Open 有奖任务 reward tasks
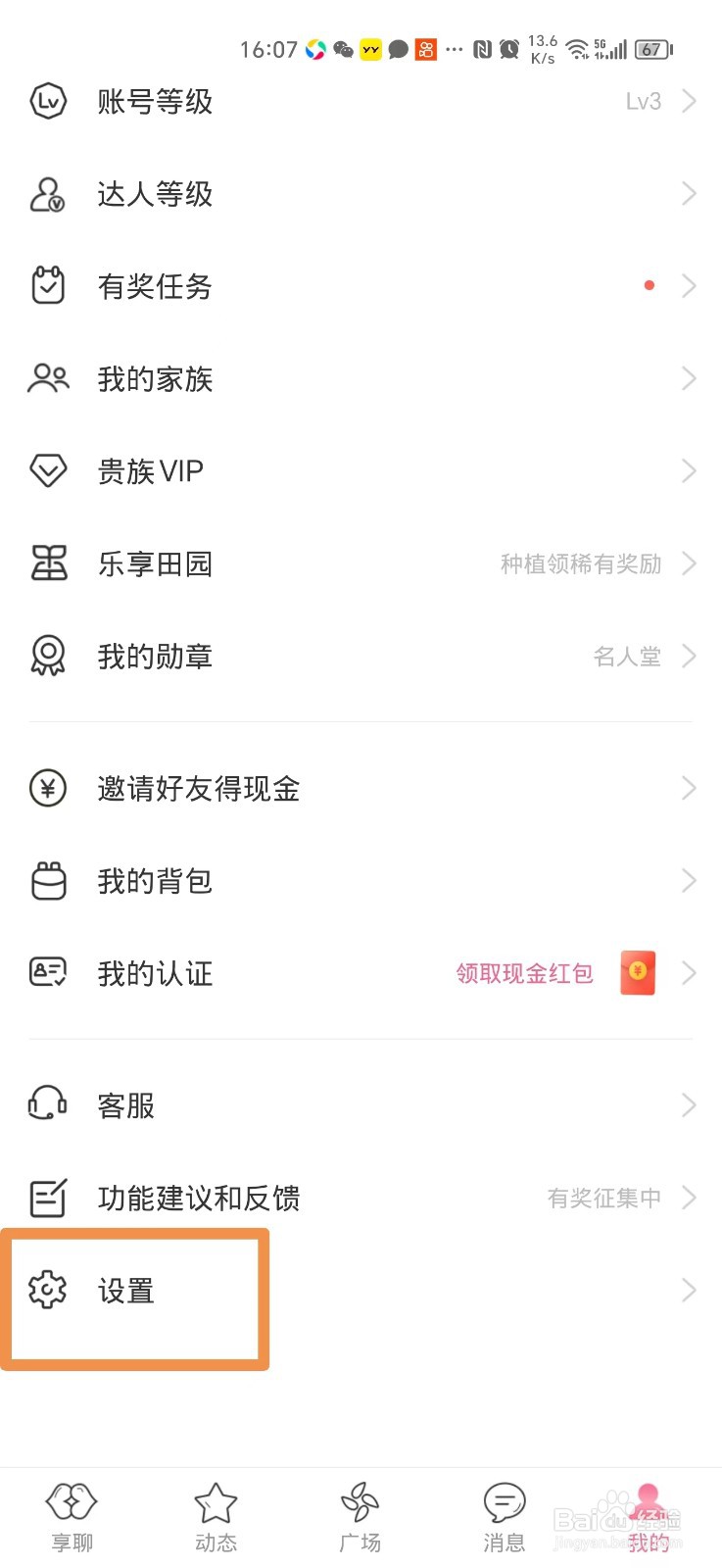Image resolution: width=722 pixels, height=1568 pixels. tap(361, 286)
